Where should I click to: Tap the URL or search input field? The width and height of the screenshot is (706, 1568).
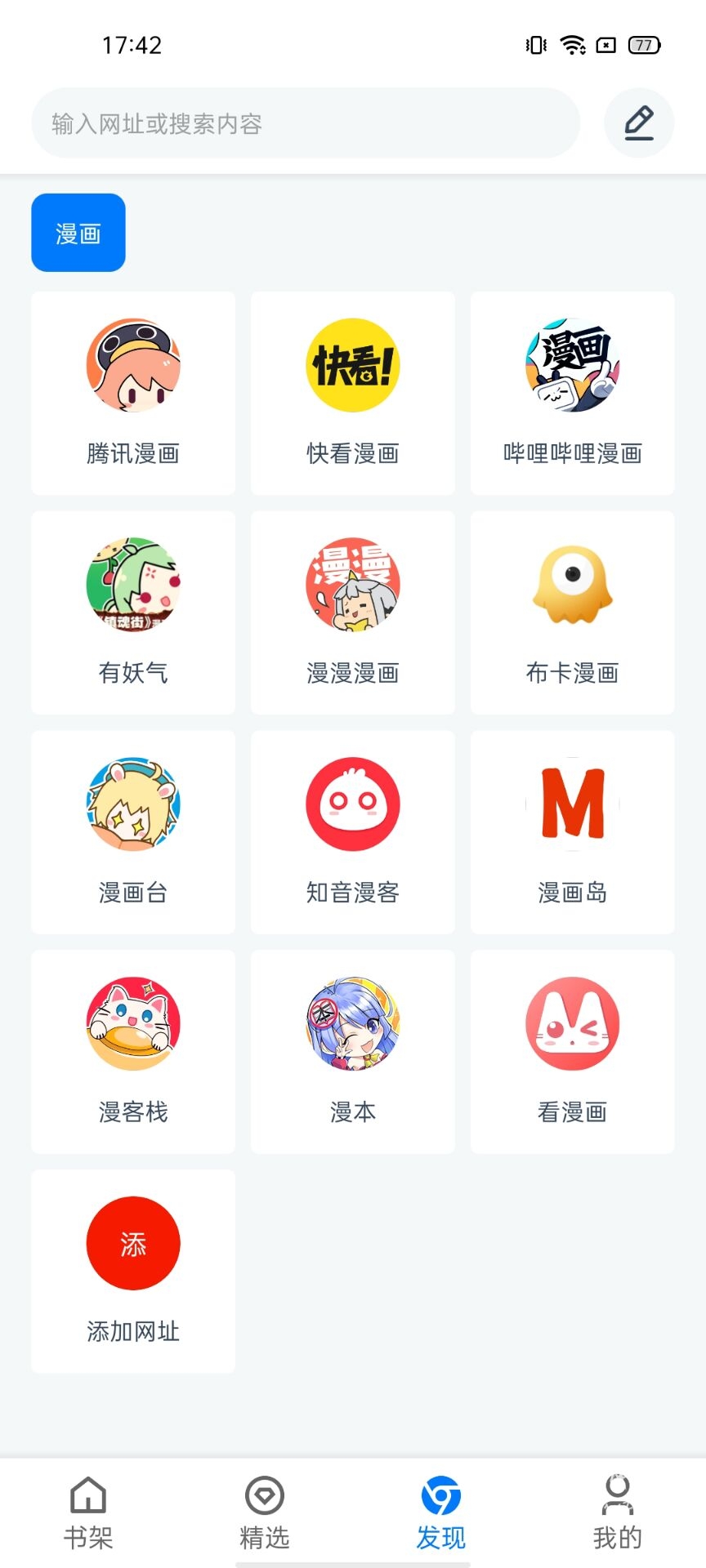pos(305,123)
